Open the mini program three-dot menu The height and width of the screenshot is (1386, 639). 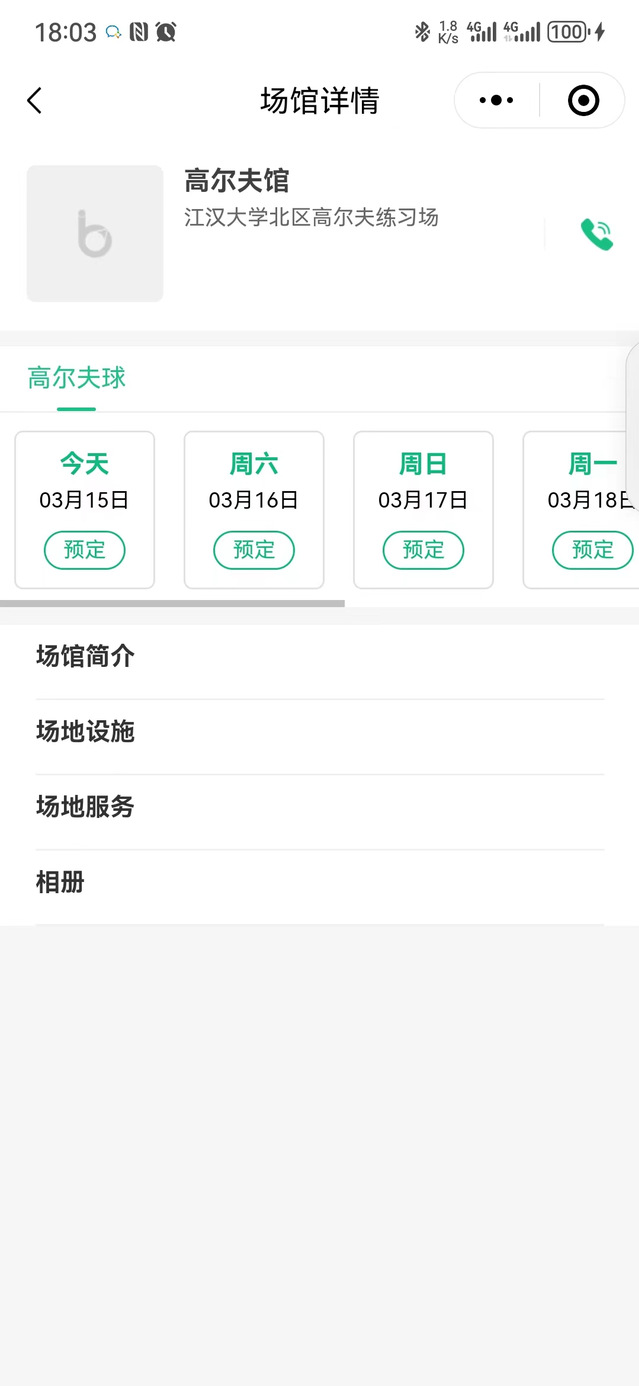[x=497, y=101]
